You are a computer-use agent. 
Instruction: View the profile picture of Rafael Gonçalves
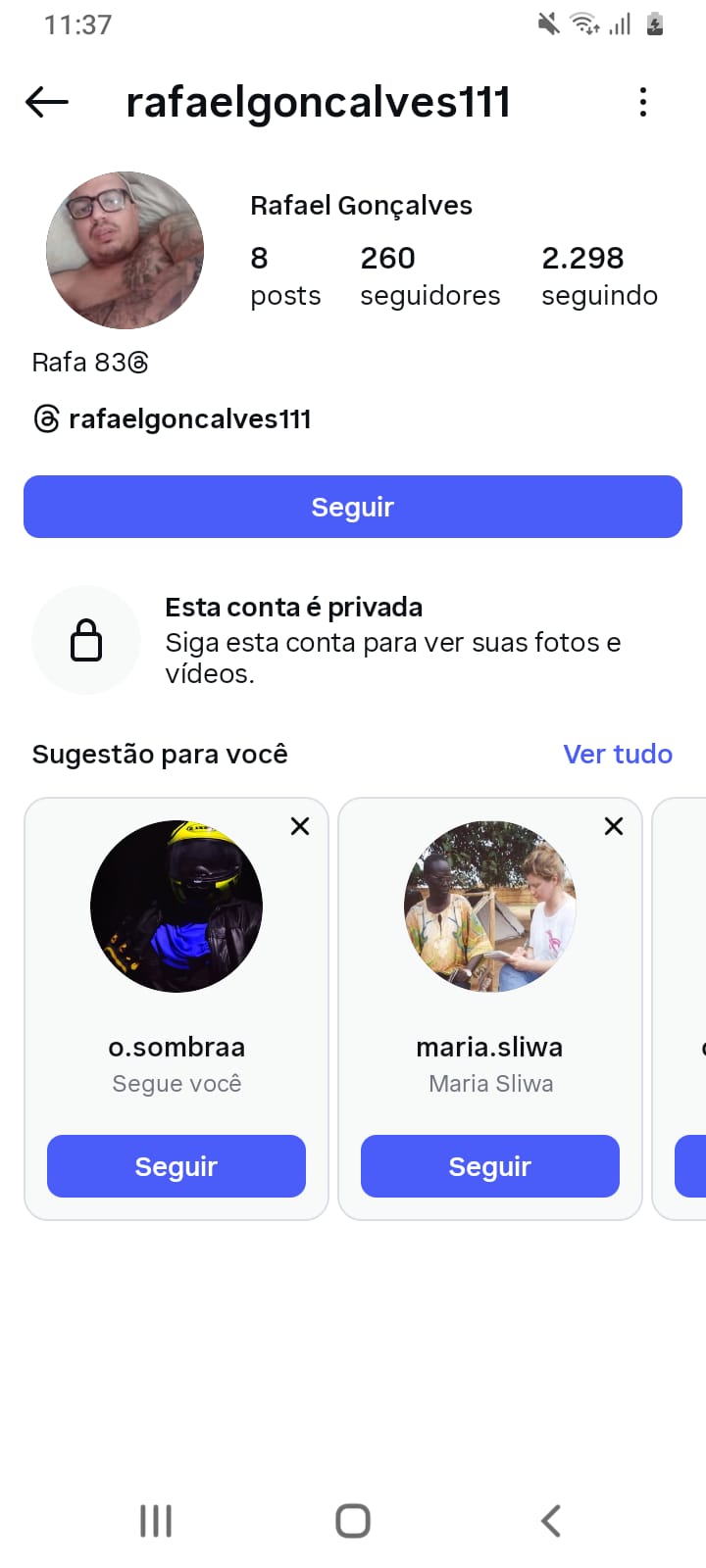tap(126, 250)
